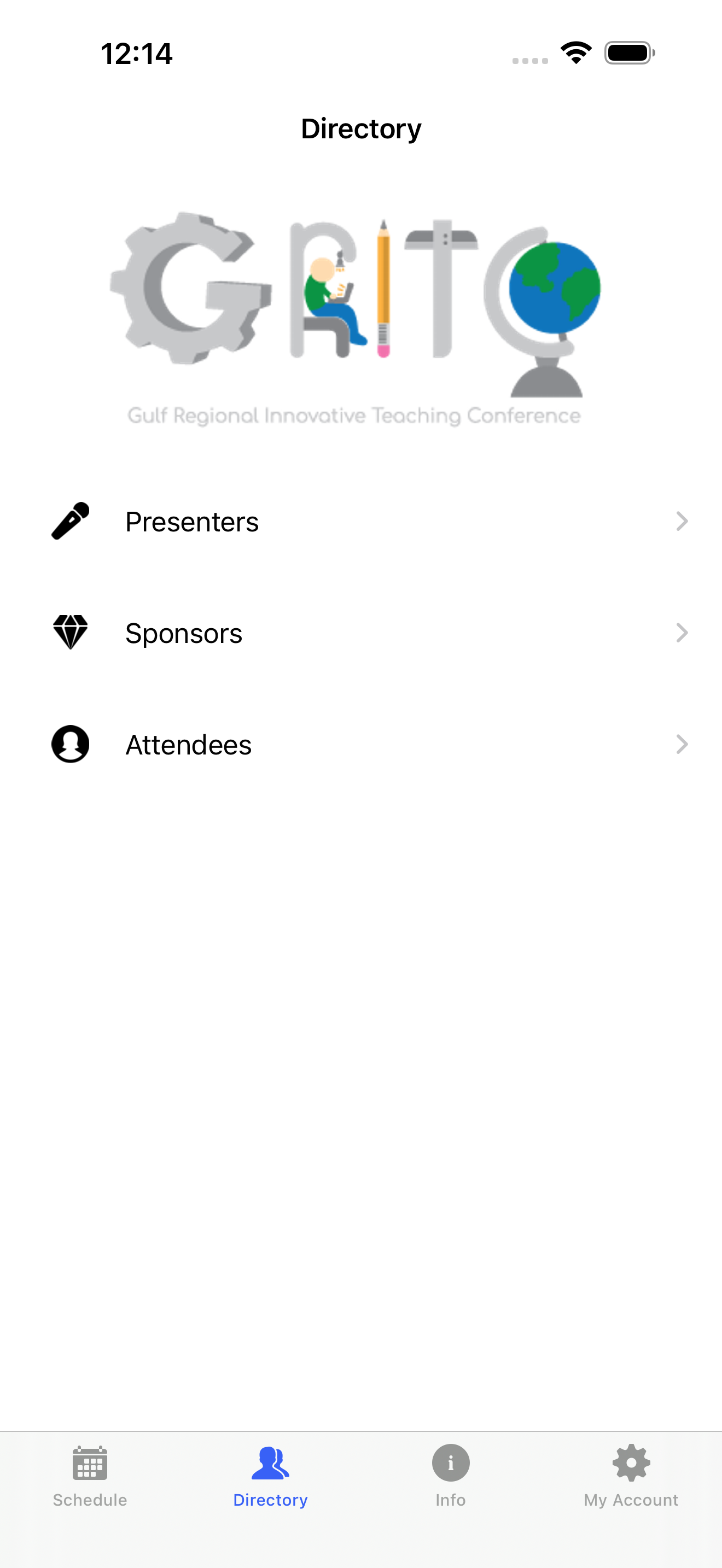View the Attendees directory
Image resolution: width=722 pixels, height=1568 pixels.
[x=361, y=745]
